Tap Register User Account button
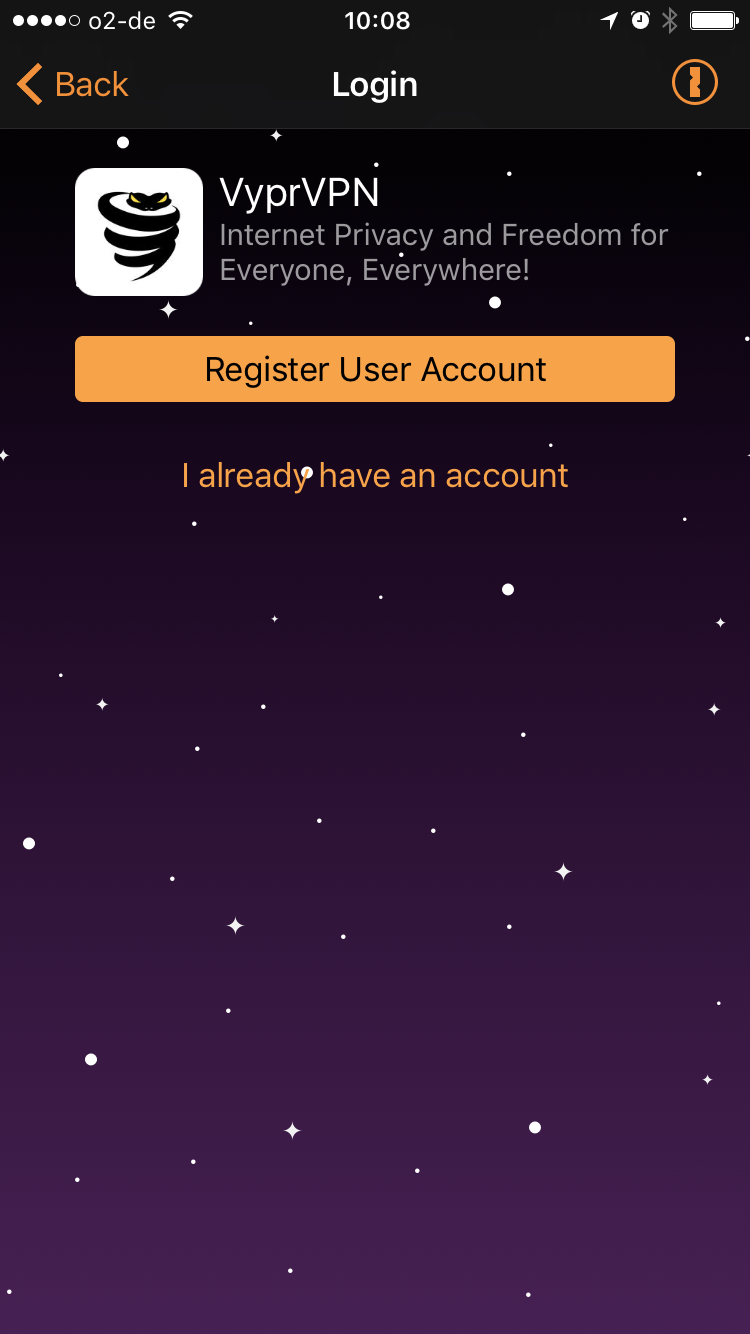The width and height of the screenshot is (750, 1334). pyautogui.click(x=375, y=369)
